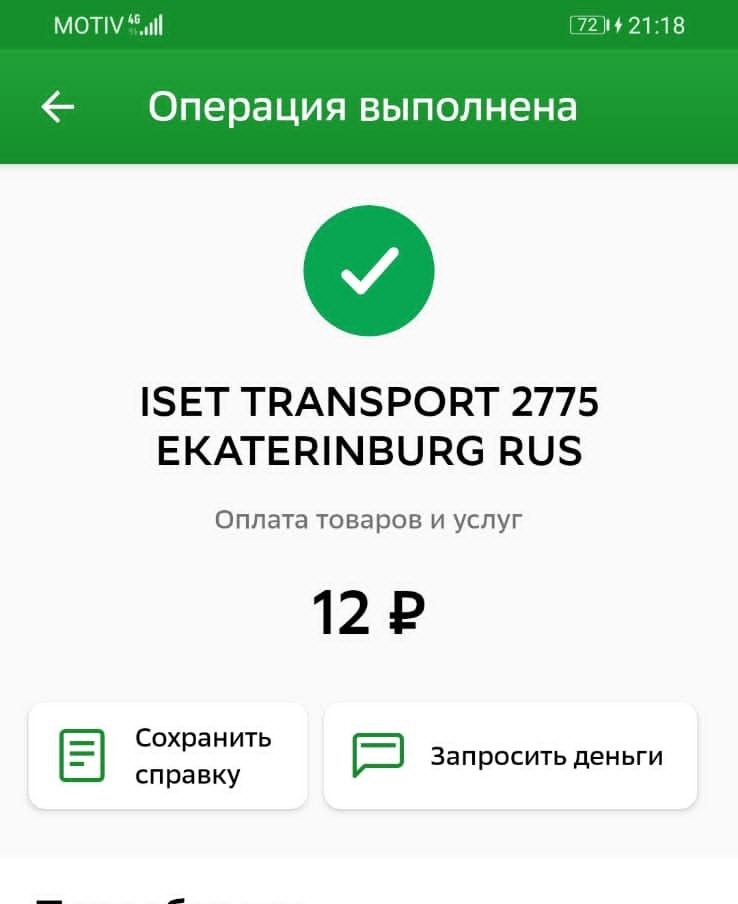Tap the Сохранить справку button
738x904 pixels.
(x=168, y=756)
